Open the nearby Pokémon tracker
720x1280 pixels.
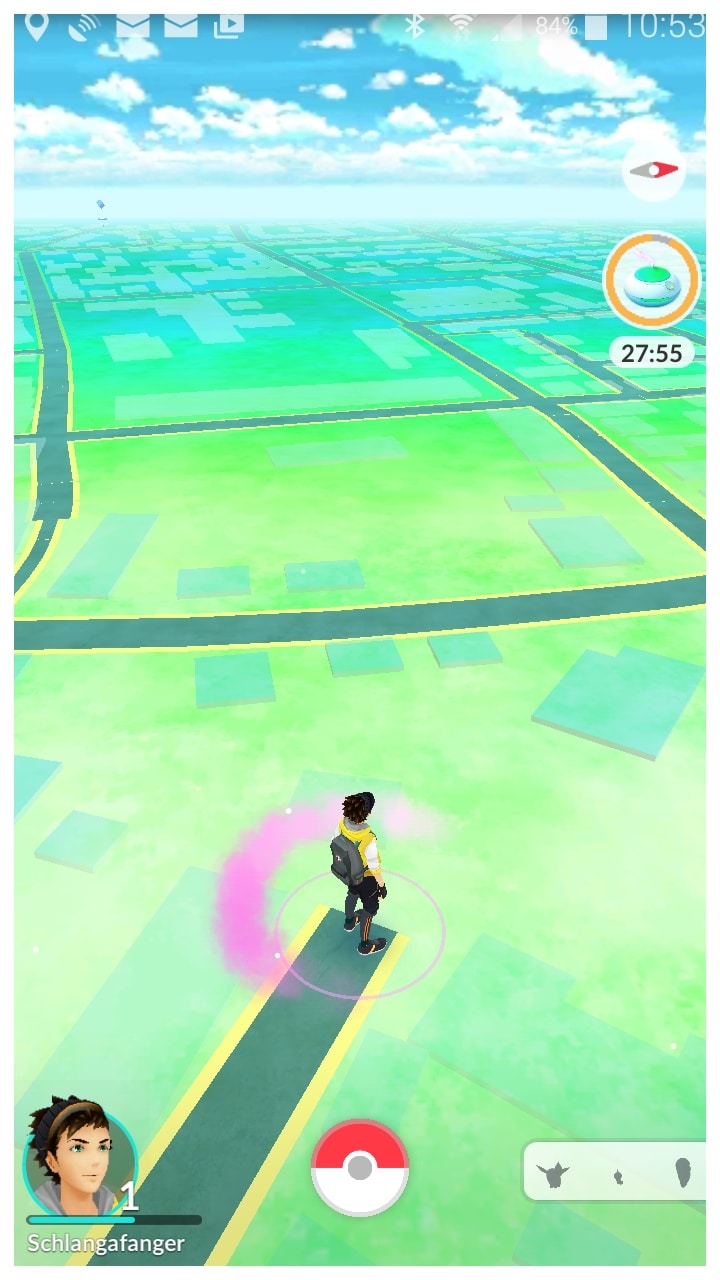[615, 1171]
